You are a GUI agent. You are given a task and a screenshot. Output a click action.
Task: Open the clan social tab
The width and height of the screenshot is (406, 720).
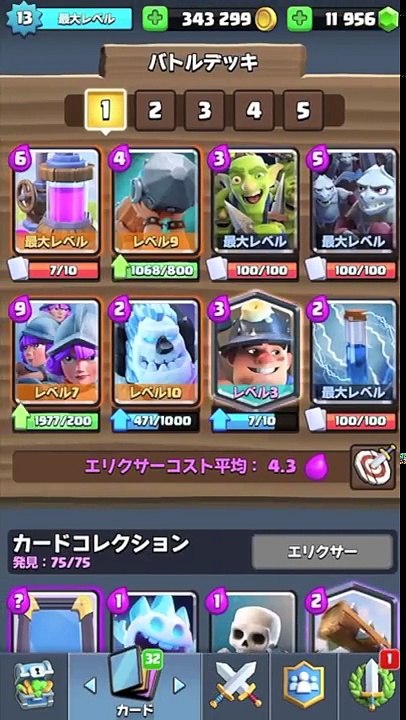click(x=304, y=686)
